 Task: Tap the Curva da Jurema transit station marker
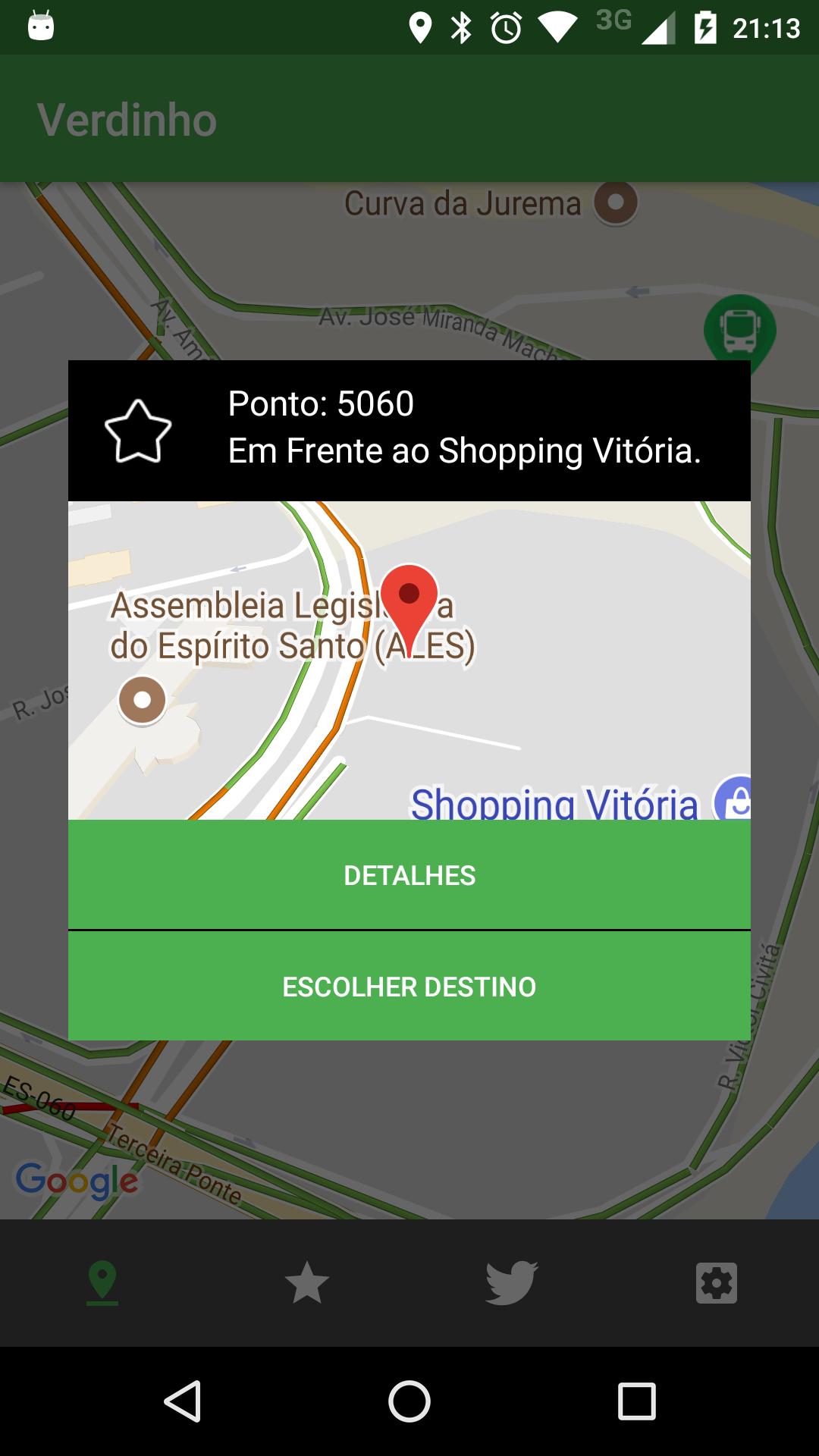(x=616, y=202)
